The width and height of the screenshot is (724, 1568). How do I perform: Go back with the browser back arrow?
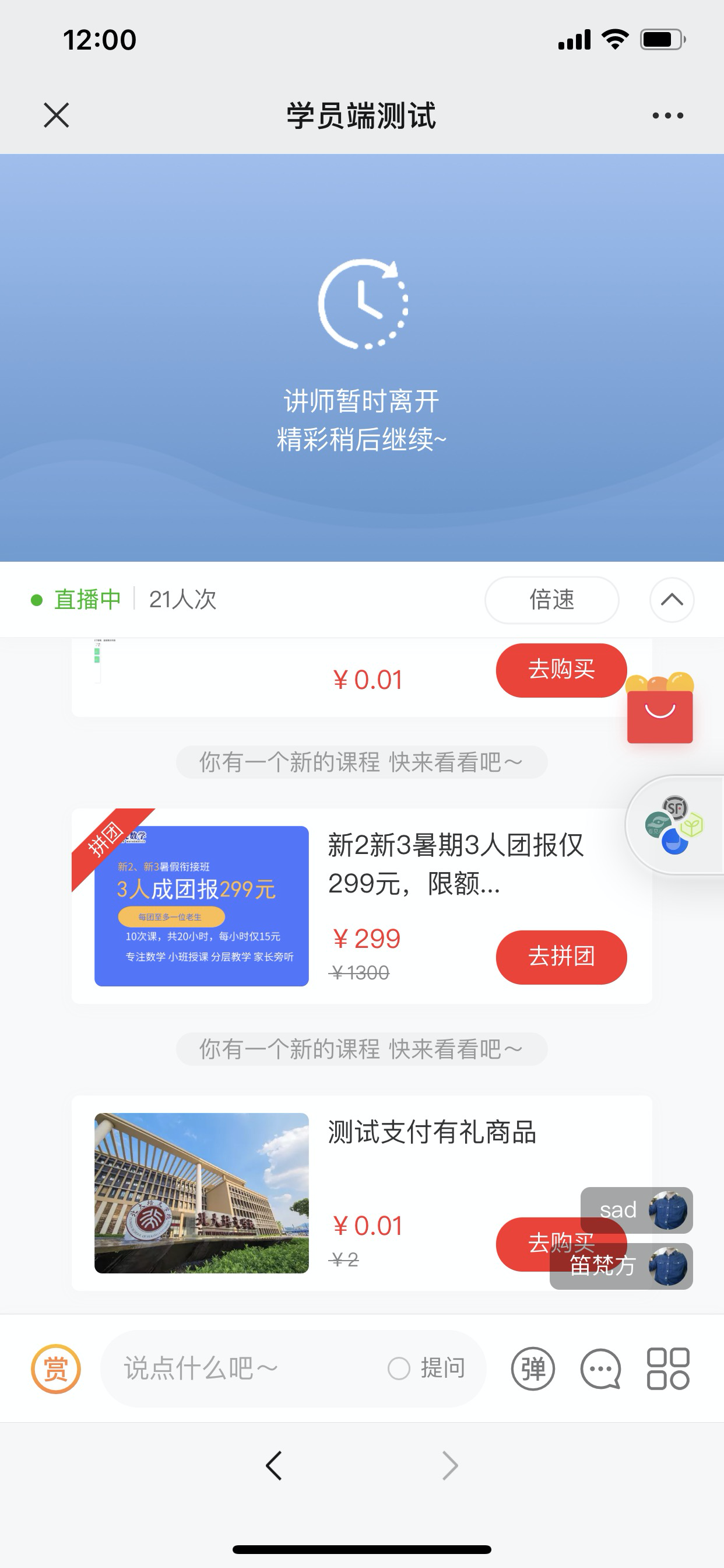(274, 1465)
